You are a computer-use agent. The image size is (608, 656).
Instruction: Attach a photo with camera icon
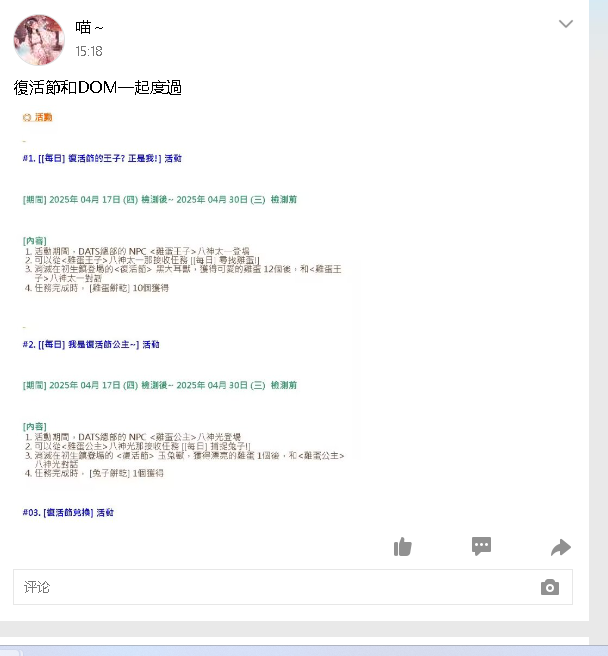pyautogui.click(x=549, y=587)
